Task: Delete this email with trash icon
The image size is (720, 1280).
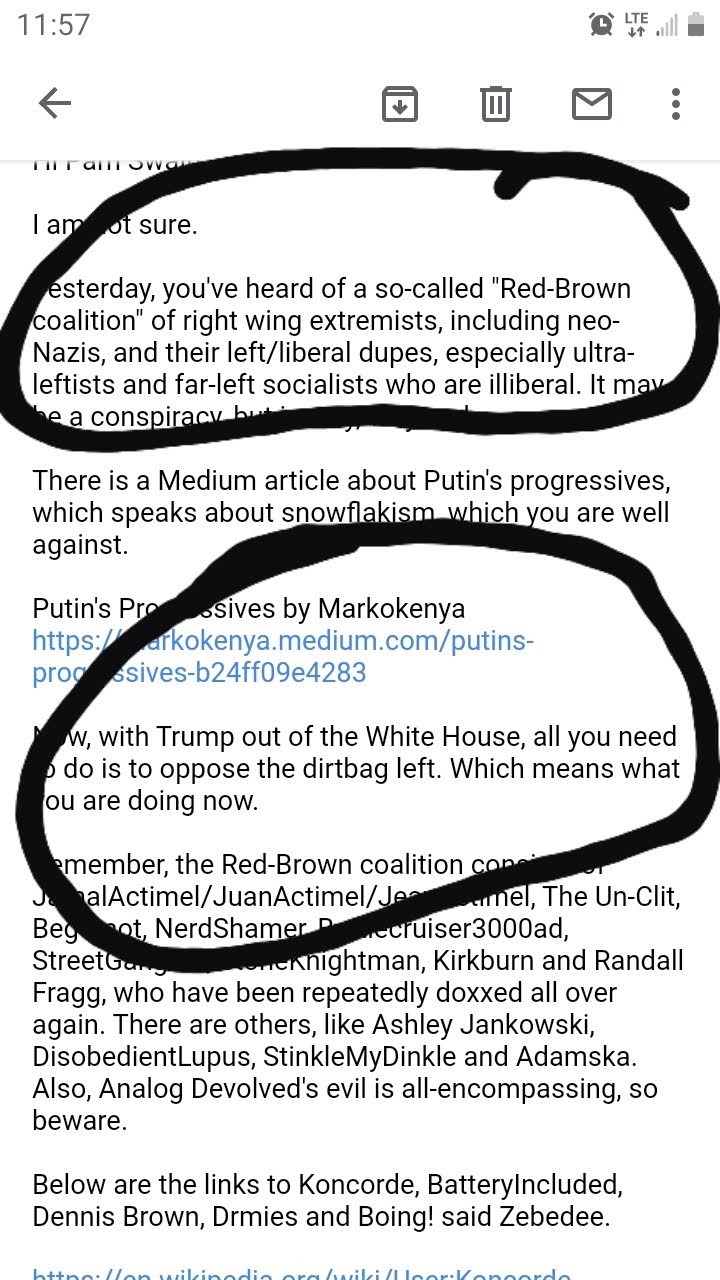Action: [496, 104]
